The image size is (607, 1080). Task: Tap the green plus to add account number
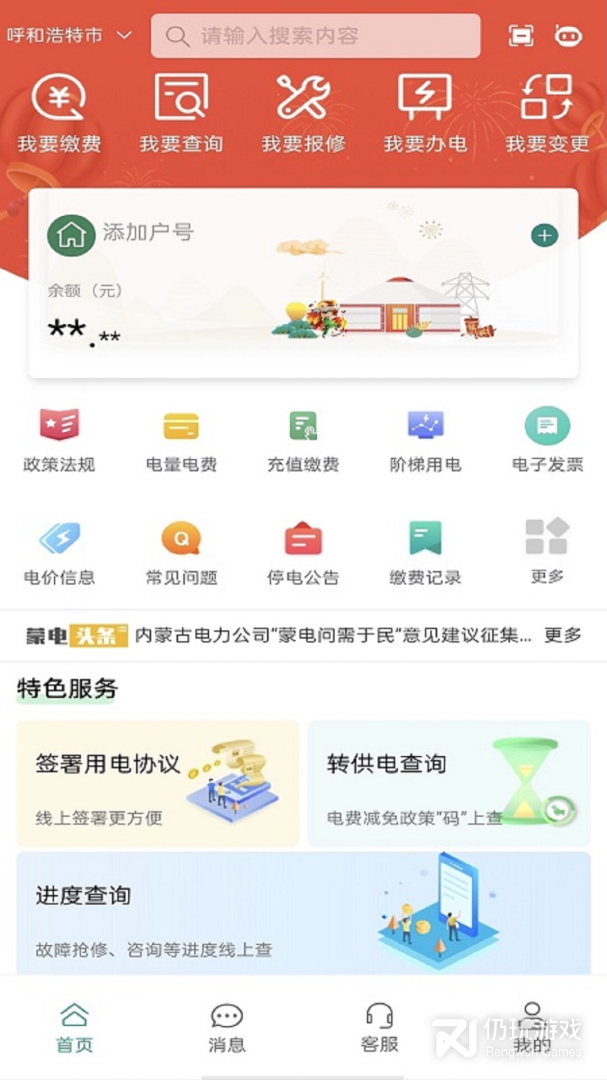point(544,236)
